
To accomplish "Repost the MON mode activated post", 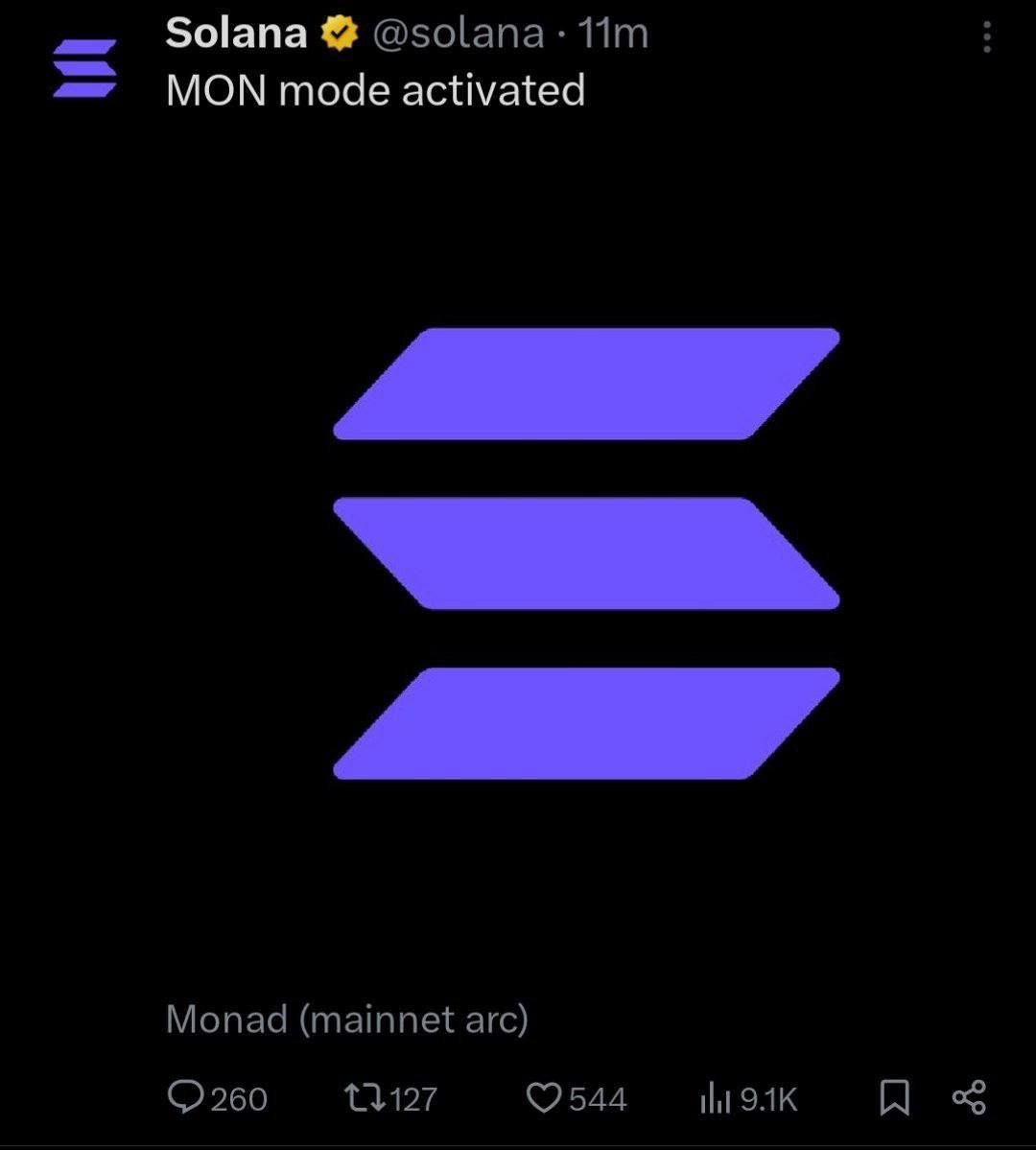I will (x=360, y=1097).
